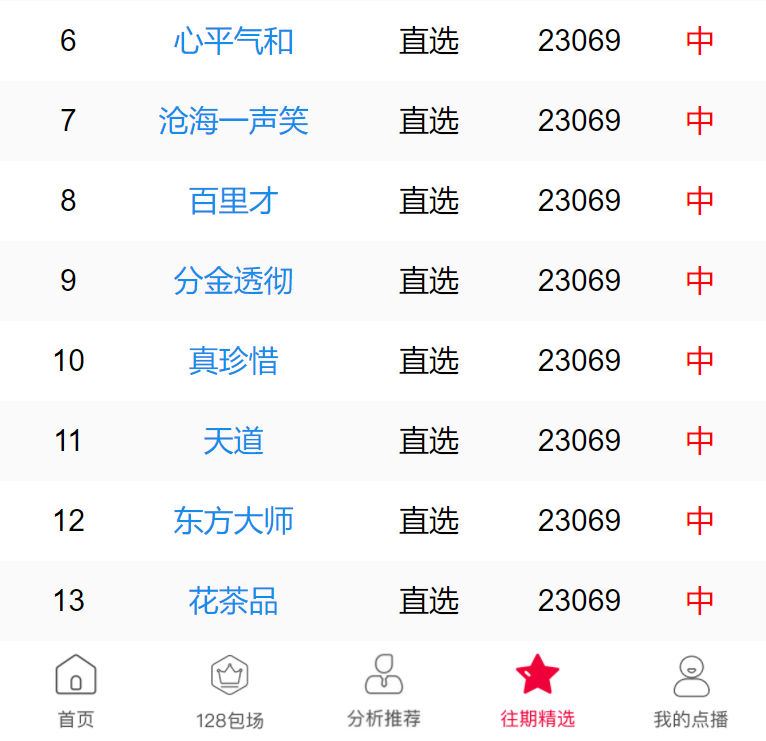View 真珍惜's details

point(233,361)
